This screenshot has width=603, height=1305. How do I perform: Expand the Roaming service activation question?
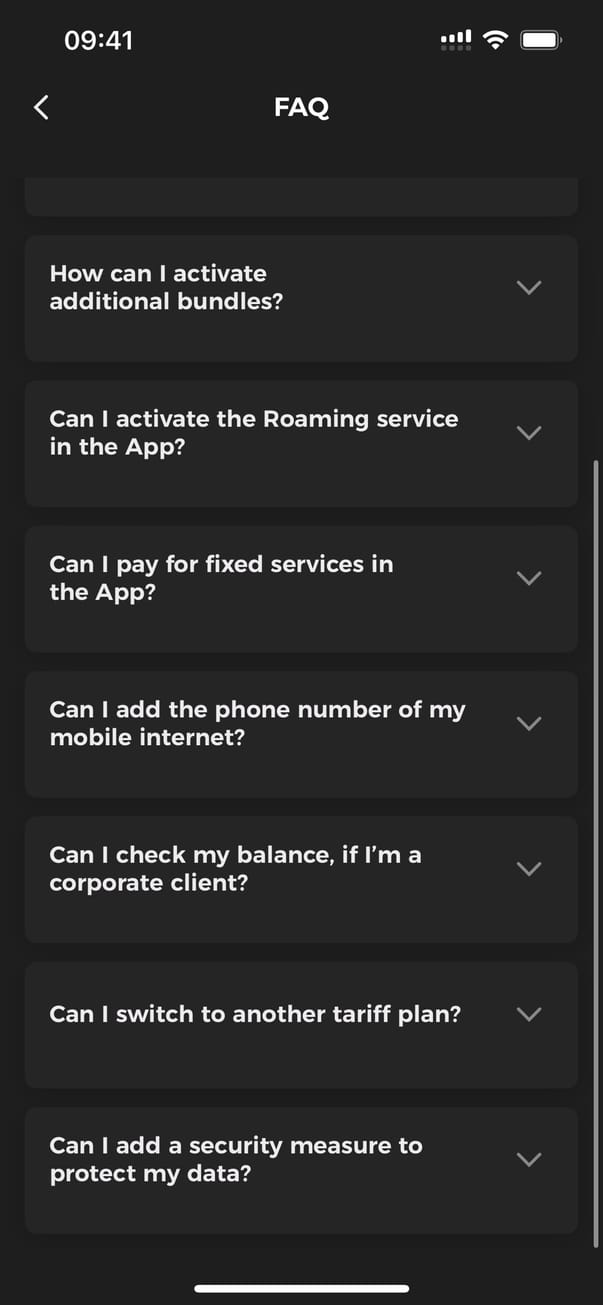point(528,433)
